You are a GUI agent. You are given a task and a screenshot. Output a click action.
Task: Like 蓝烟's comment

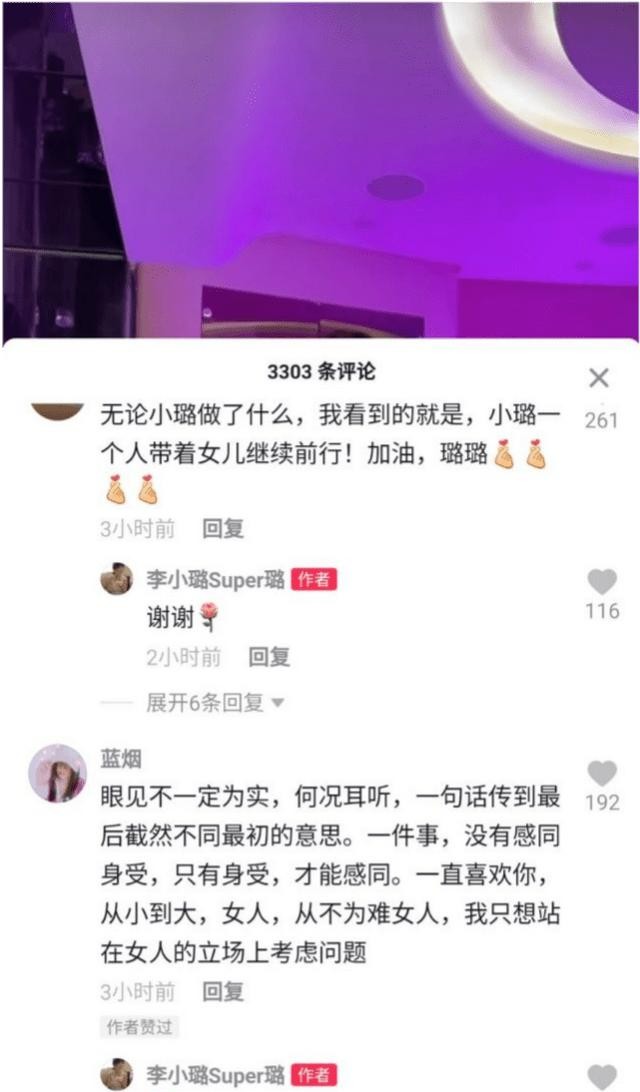tap(601, 773)
